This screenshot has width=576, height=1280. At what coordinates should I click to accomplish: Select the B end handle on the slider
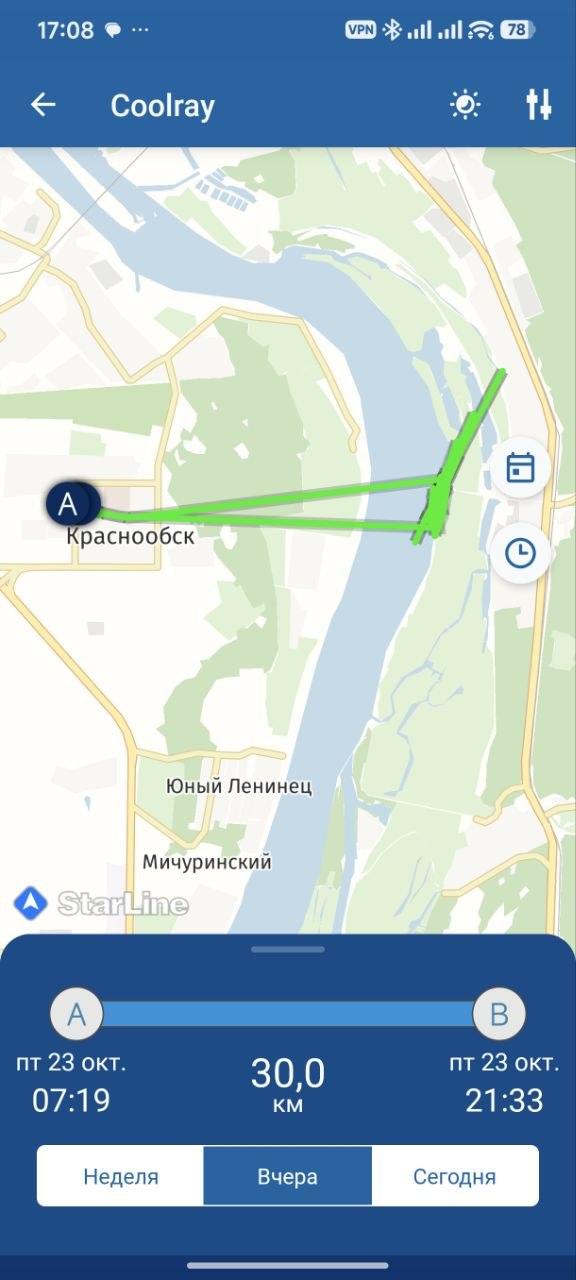pos(499,1015)
